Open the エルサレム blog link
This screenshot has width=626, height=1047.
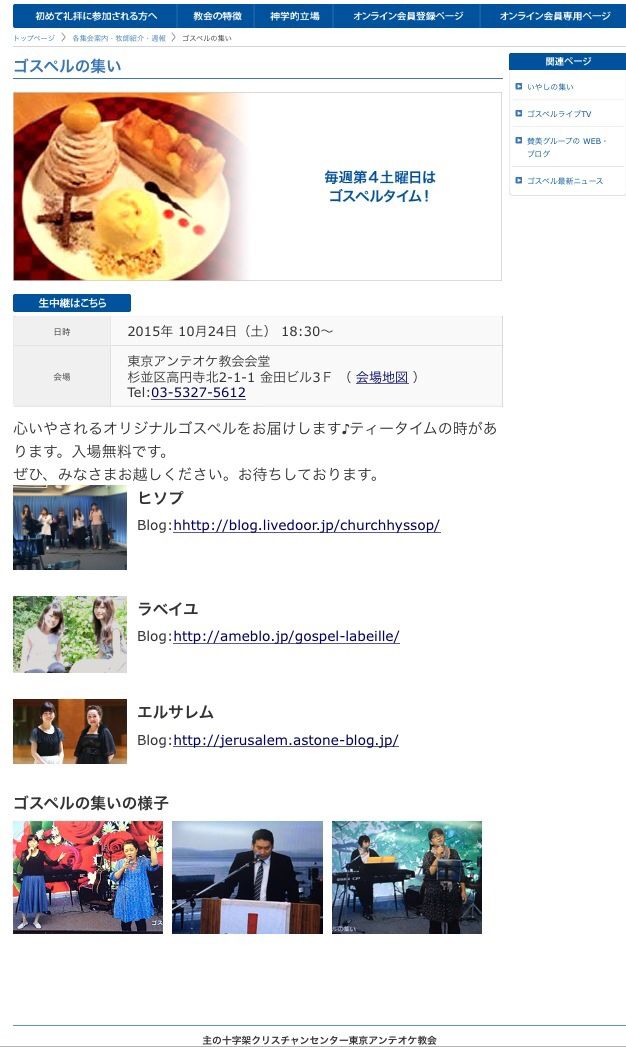pos(285,740)
